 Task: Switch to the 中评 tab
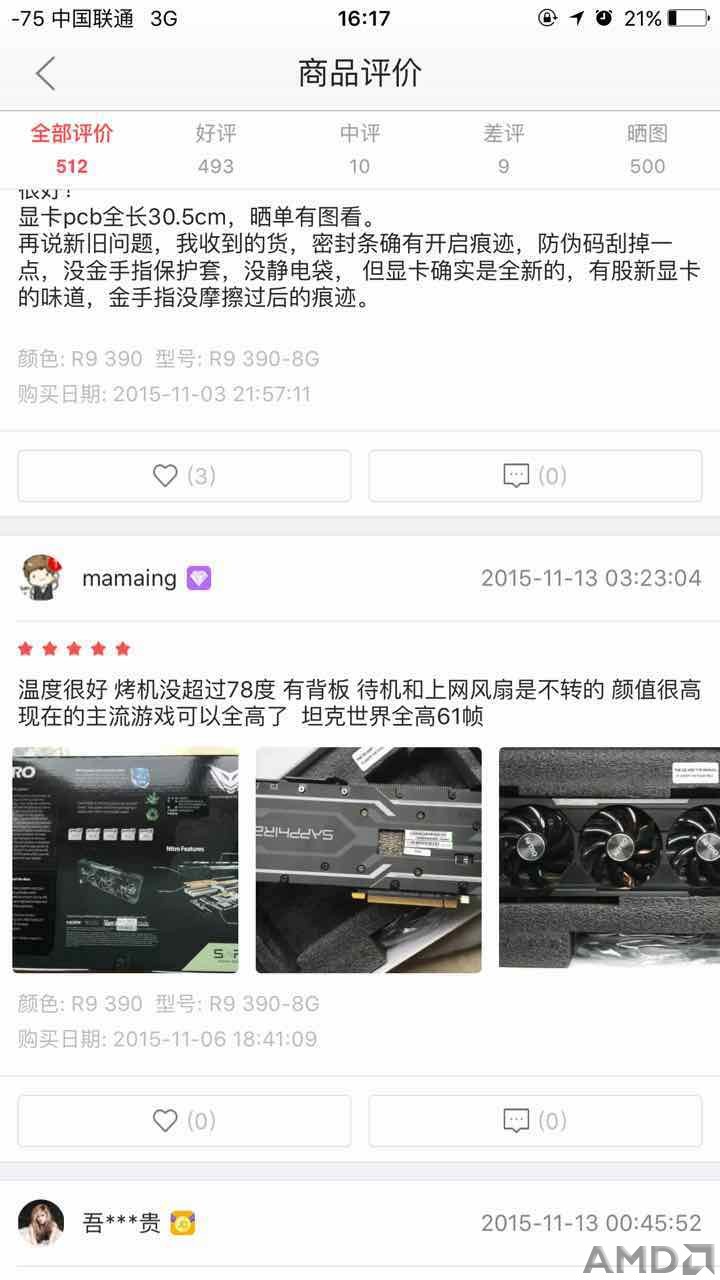tap(359, 148)
